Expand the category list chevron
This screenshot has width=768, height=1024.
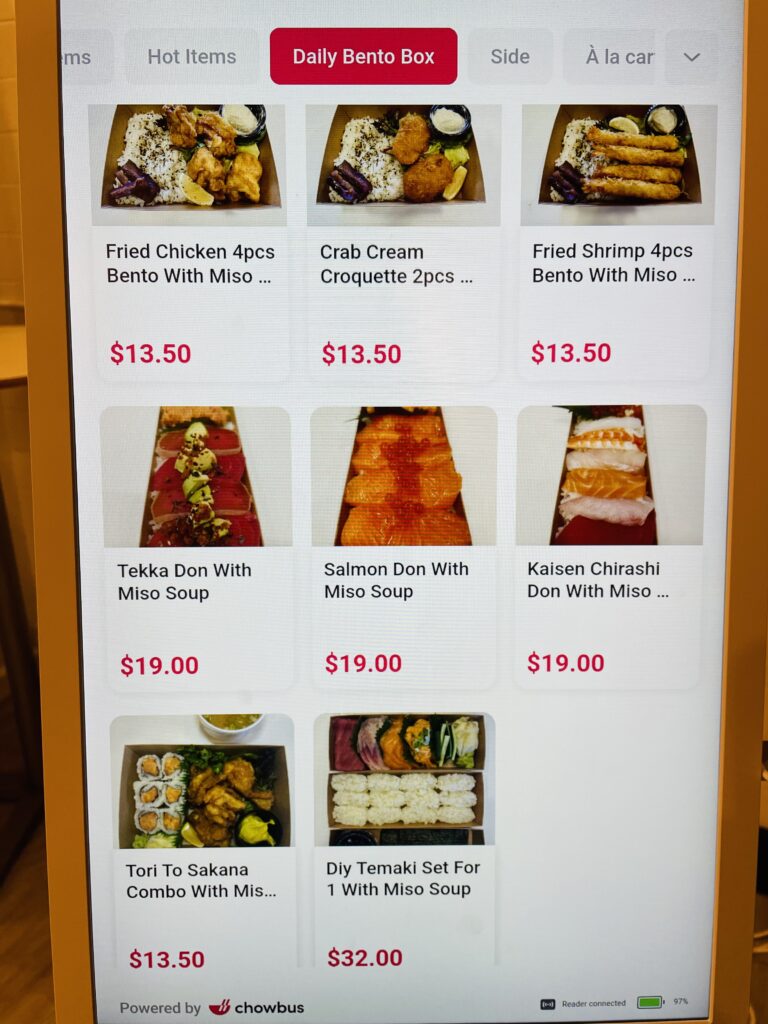click(x=691, y=57)
